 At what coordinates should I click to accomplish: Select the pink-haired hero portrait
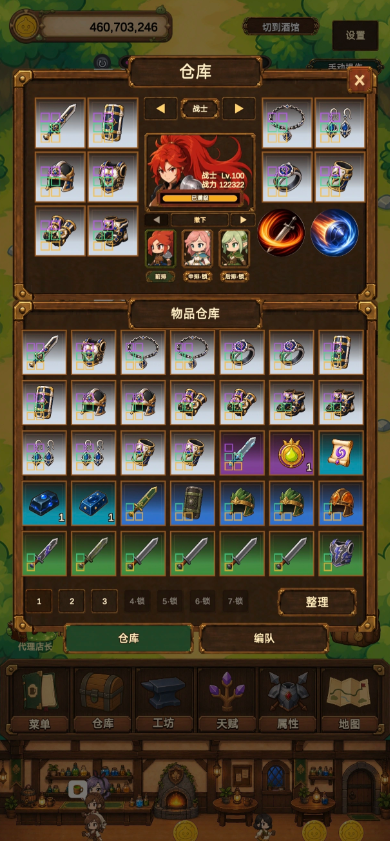197,248
